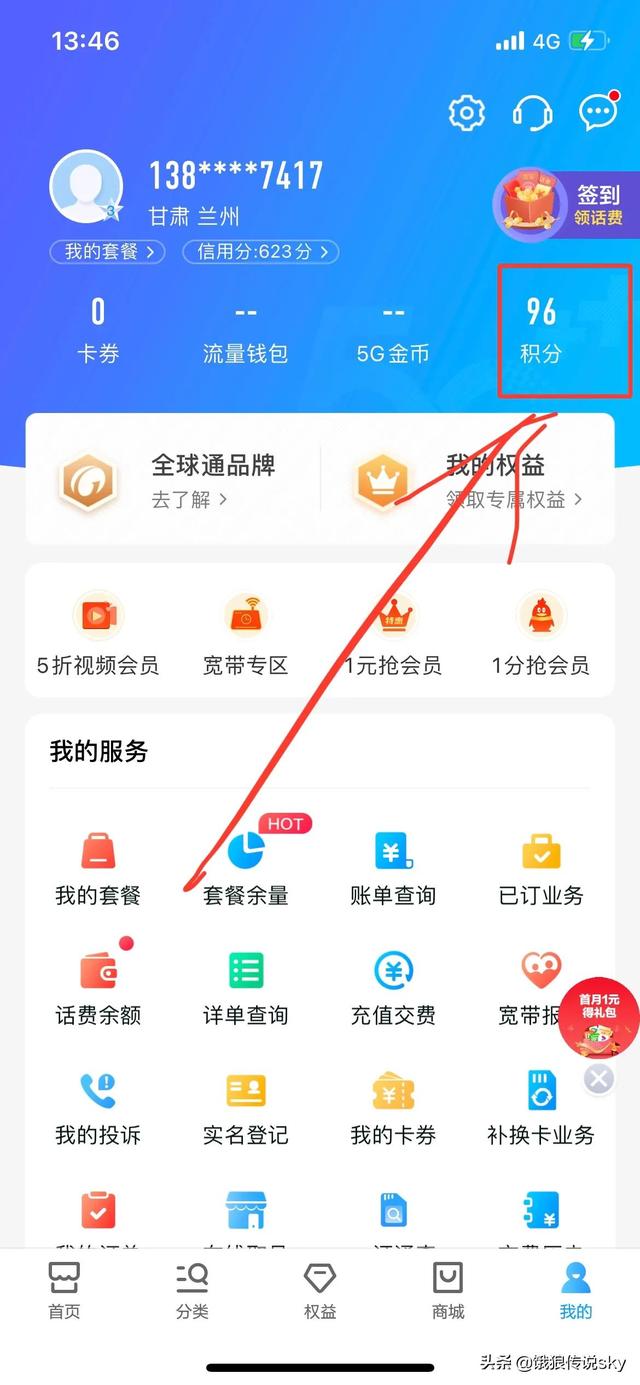Open 我的套餐 chip under profile
This screenshot has height=1385, width=640.
(x=109, y=252)
